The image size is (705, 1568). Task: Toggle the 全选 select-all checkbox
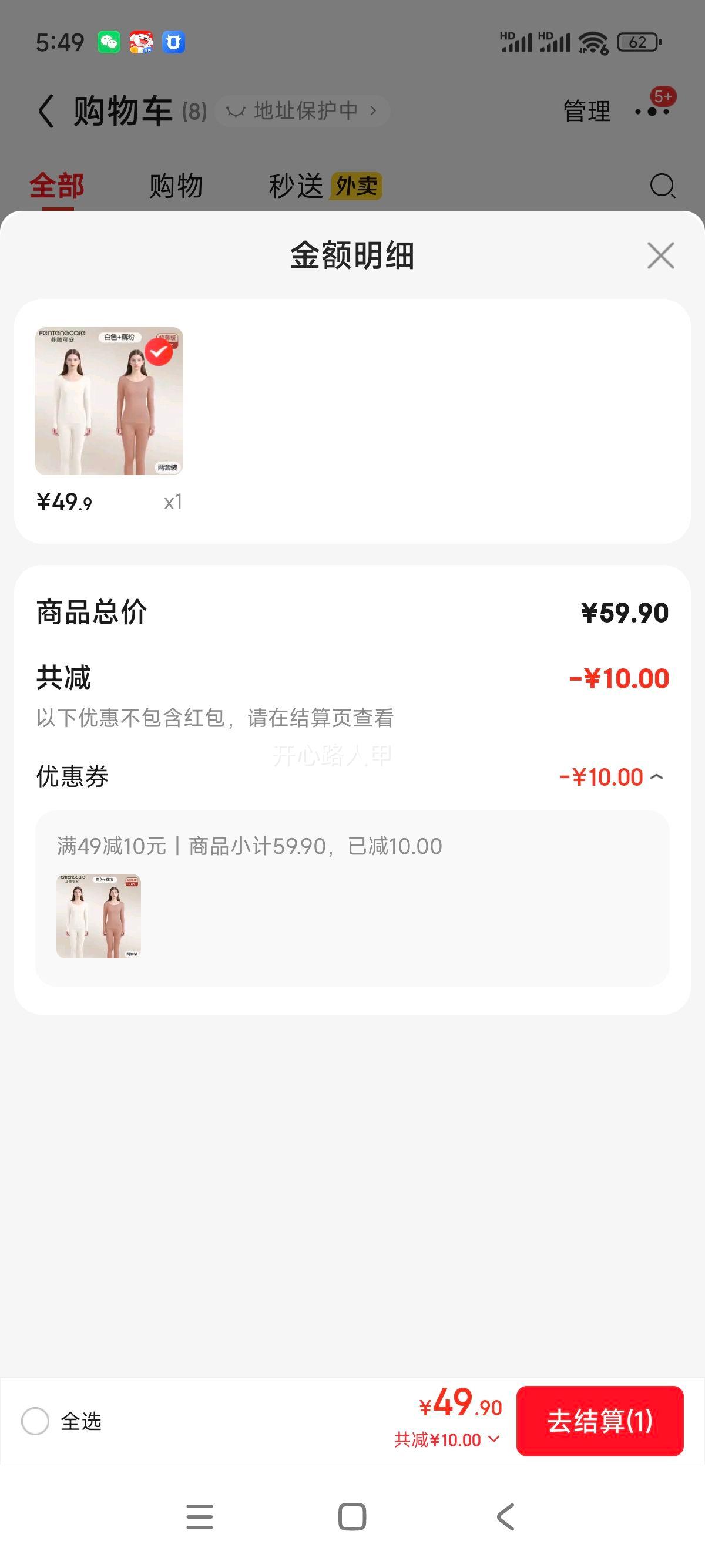(35, 1421)
